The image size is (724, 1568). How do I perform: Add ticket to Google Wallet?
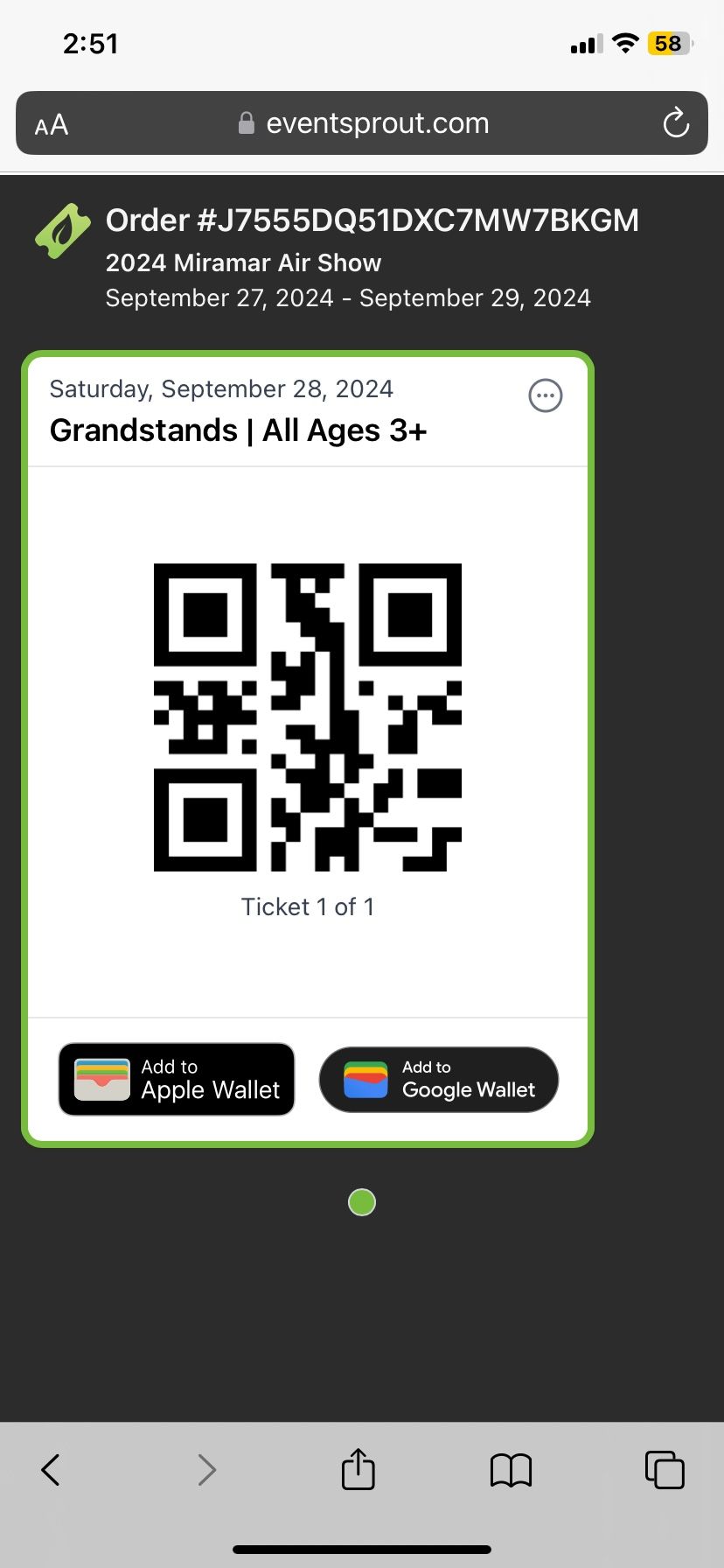pyautogui.click(x=439, y=1079)
